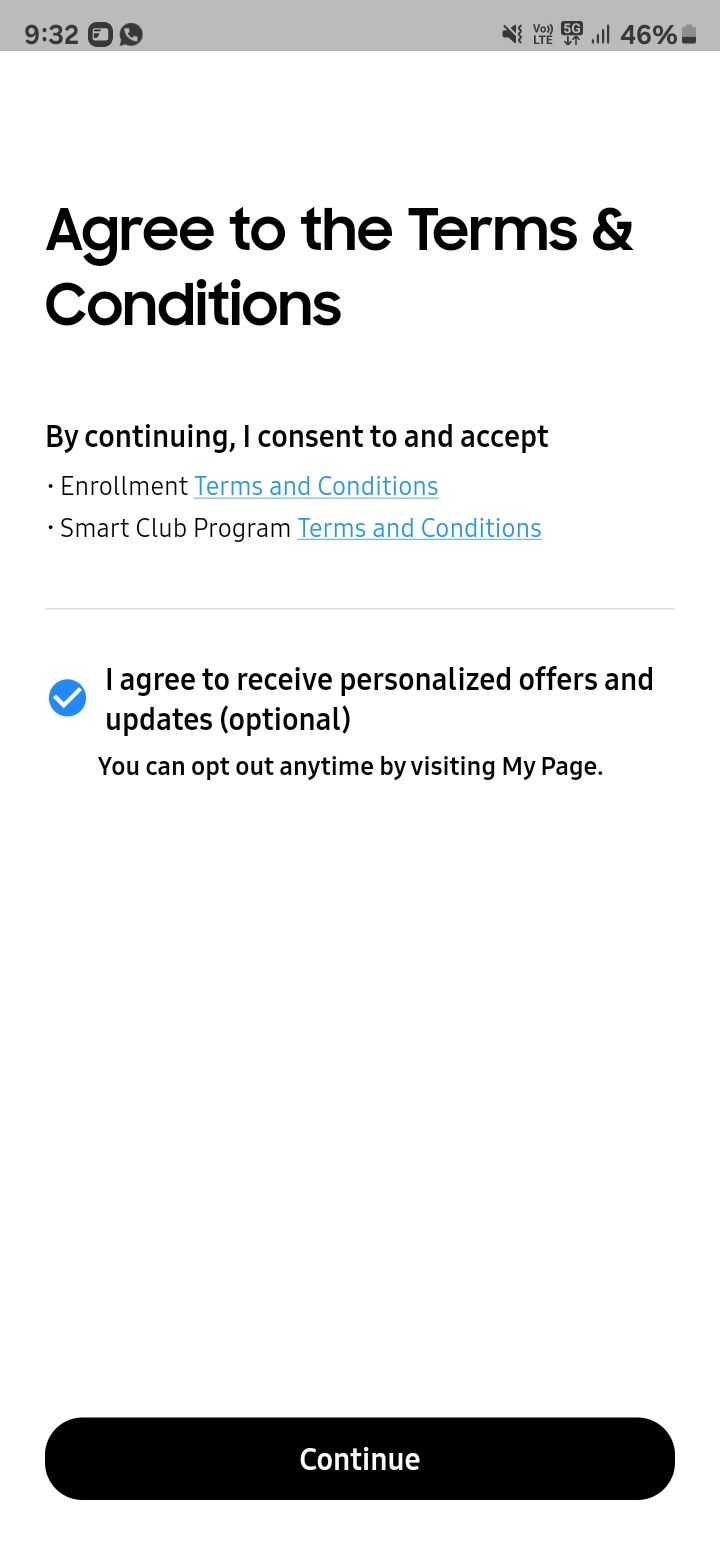Tap the WhatsApp notification icon

[x=131, y=33]
